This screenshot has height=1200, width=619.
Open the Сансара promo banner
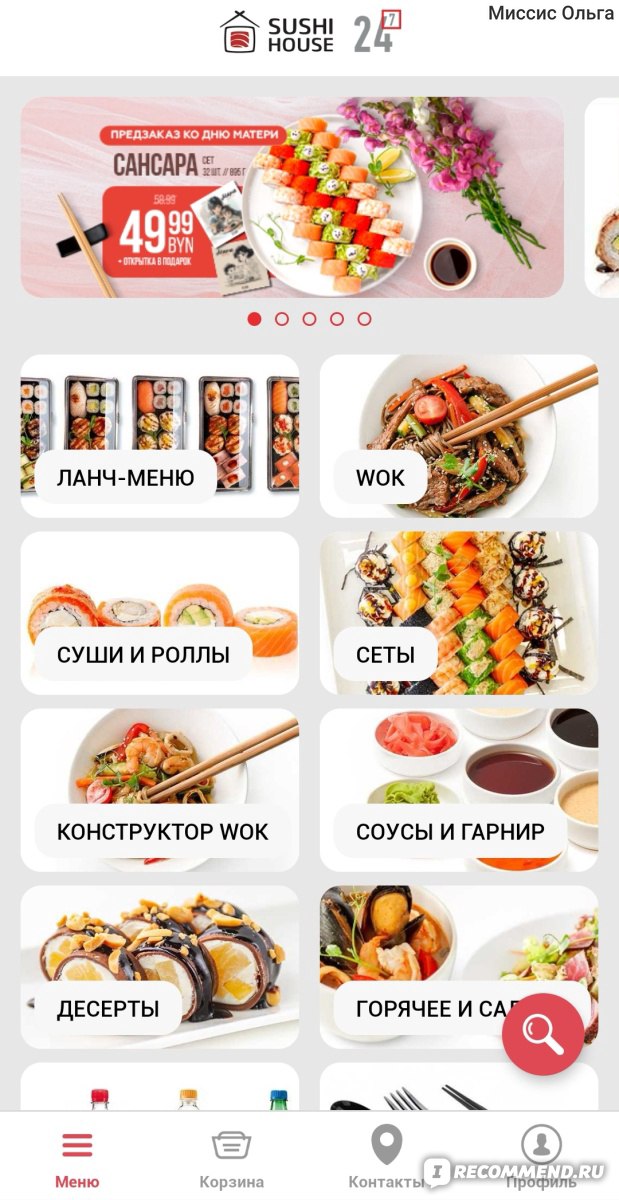point(292,197)
